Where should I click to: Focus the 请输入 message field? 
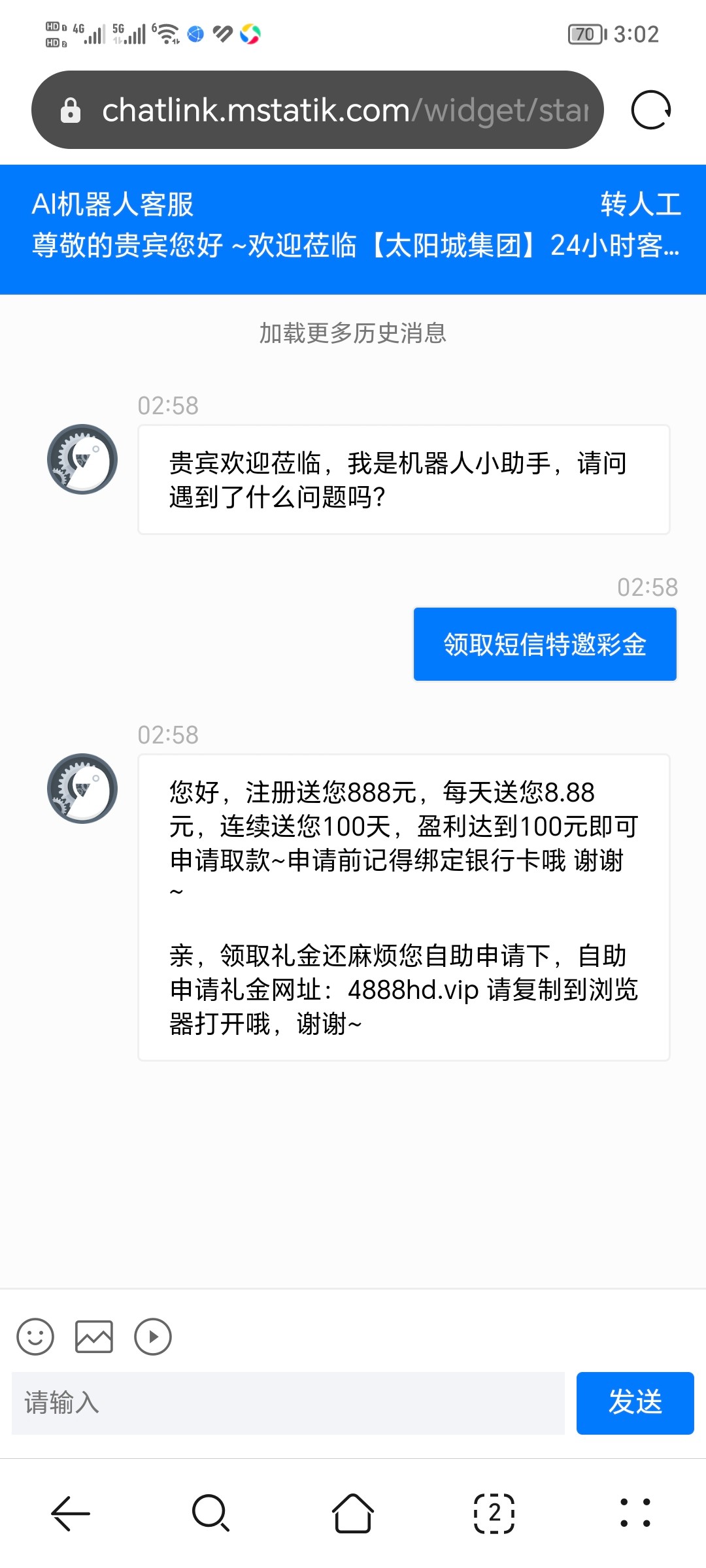tap(288, 1403)
